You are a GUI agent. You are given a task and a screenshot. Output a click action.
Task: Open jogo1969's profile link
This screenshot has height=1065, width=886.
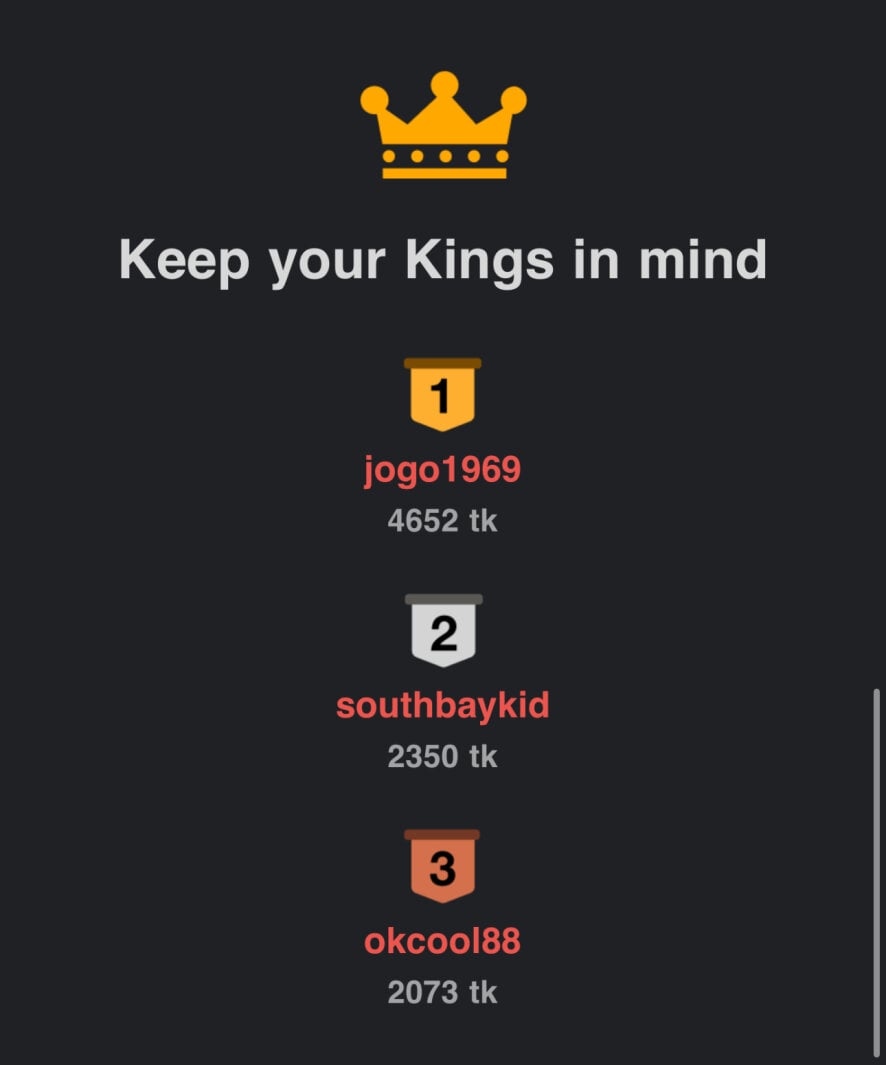click(442, 470)
